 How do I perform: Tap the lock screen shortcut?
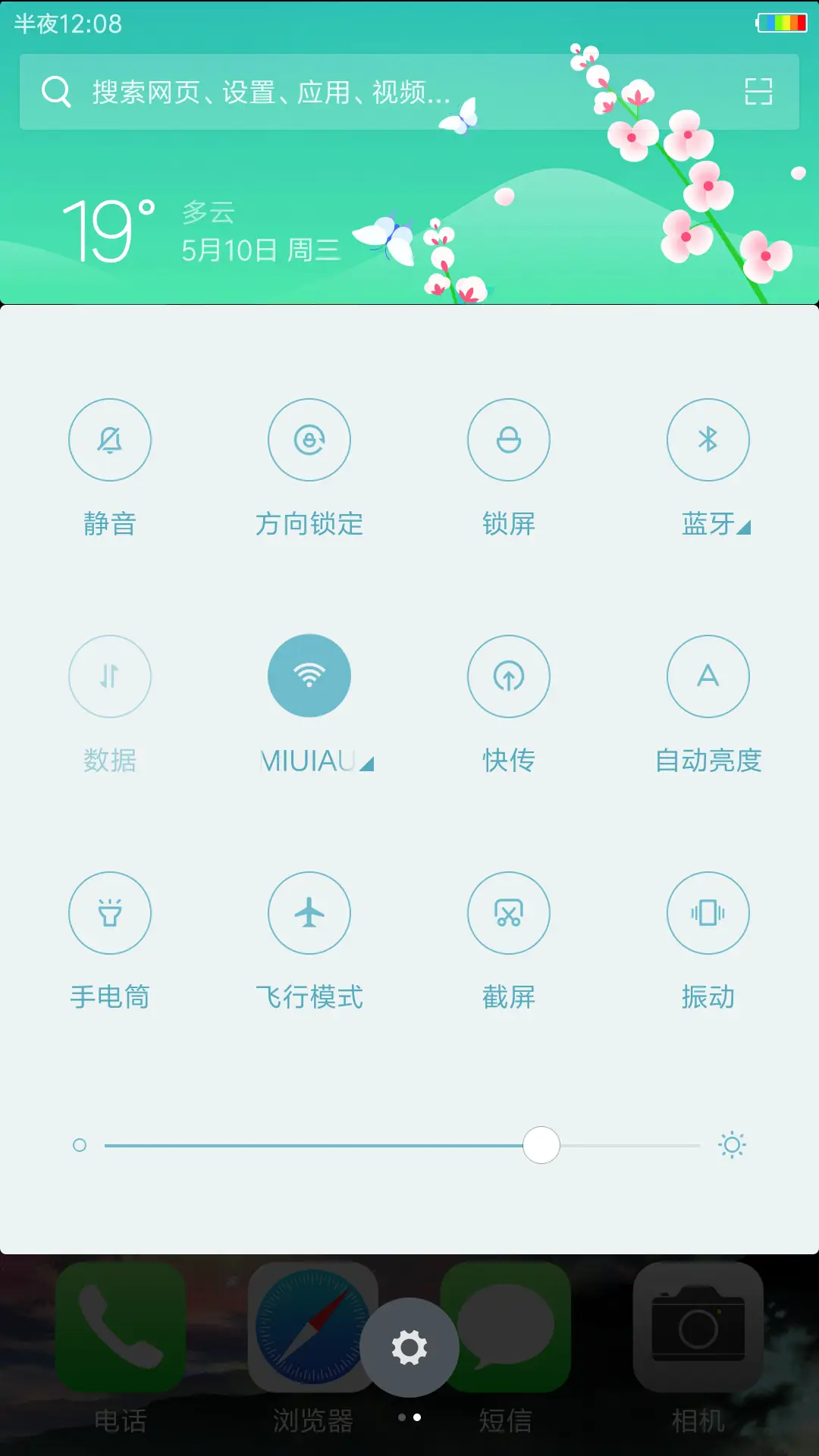[x=508, y=440]
